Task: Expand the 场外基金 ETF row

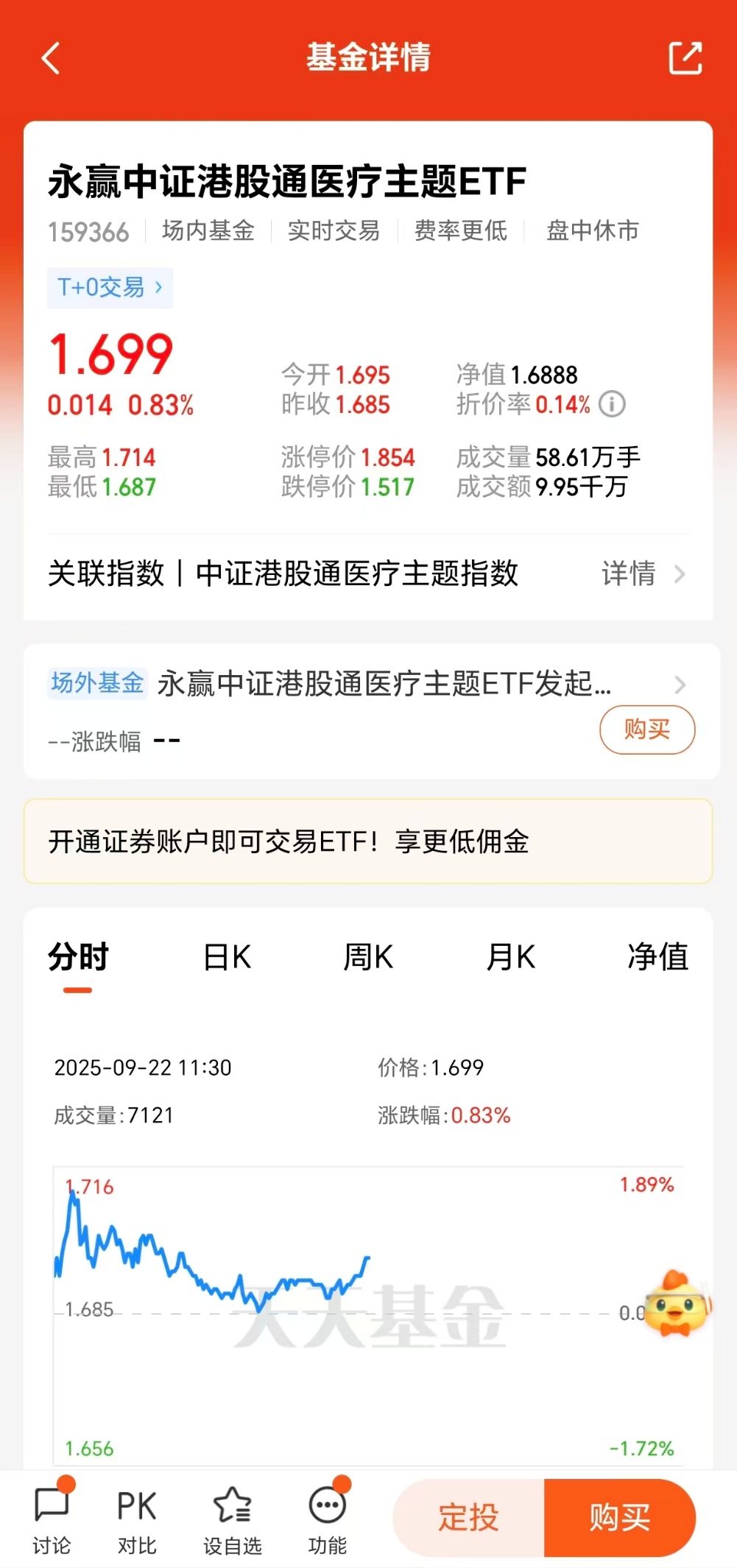Action: (681, 685)
